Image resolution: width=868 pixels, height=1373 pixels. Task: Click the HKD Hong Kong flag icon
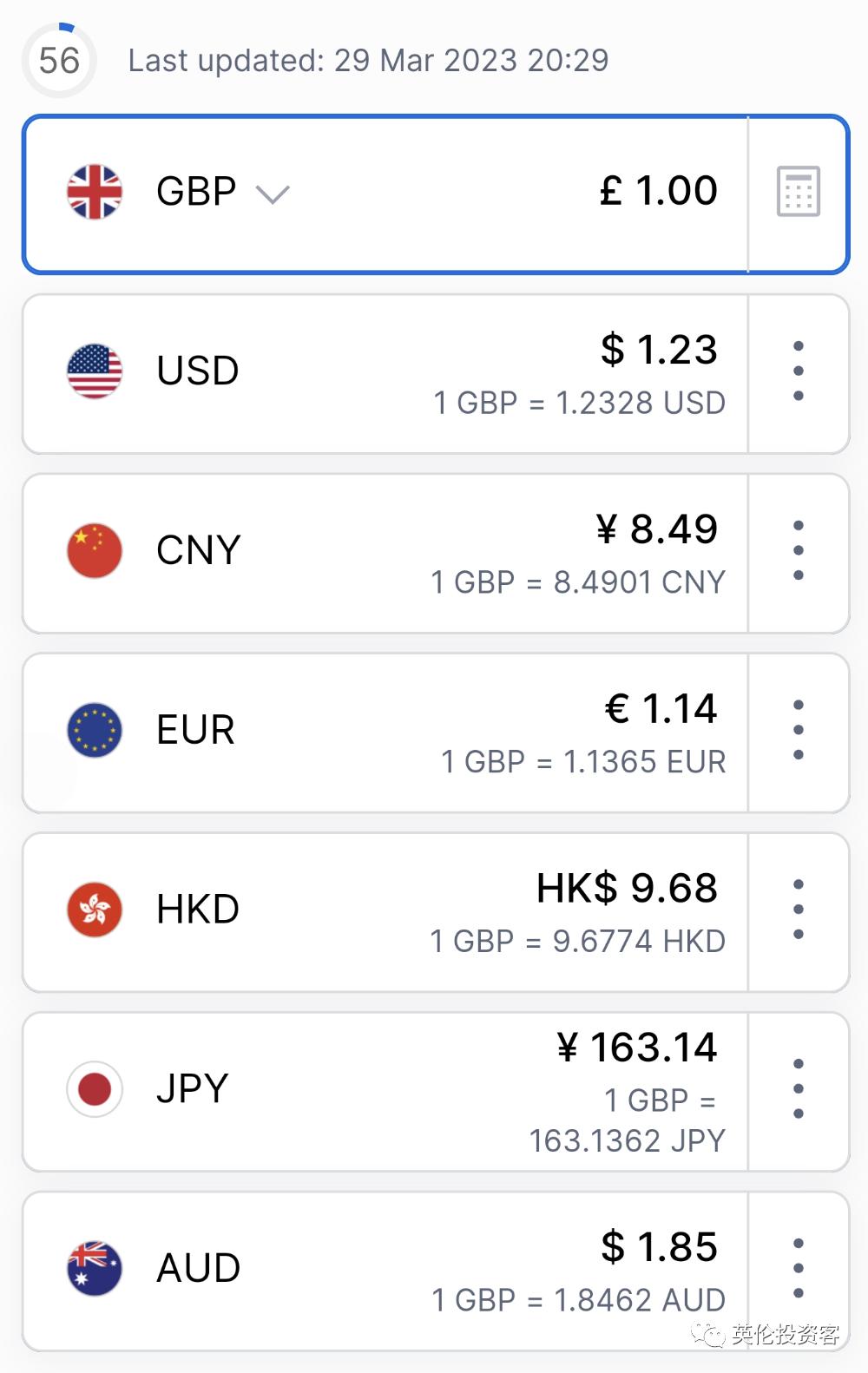tap(94, 910)
